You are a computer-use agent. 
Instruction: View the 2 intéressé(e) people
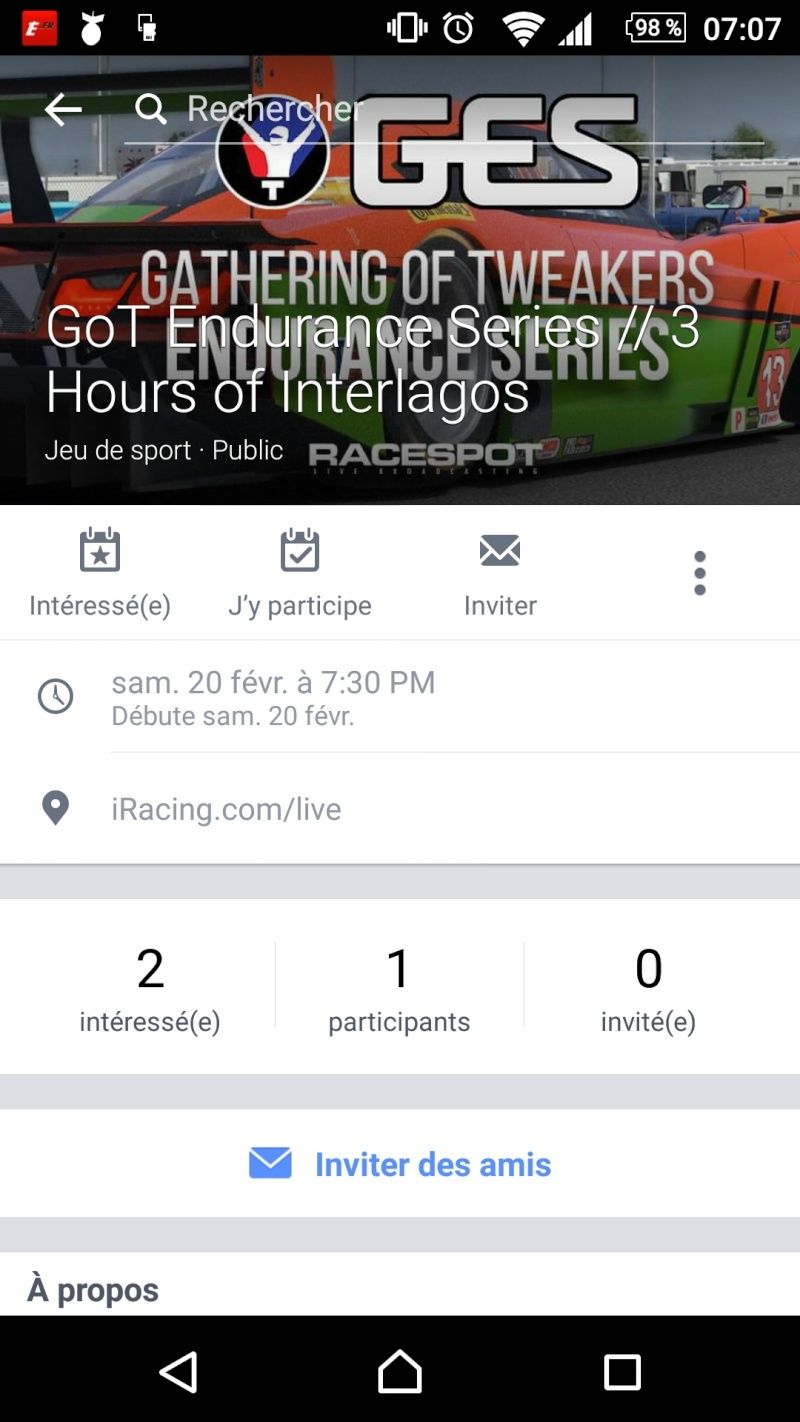pos(150,988)
